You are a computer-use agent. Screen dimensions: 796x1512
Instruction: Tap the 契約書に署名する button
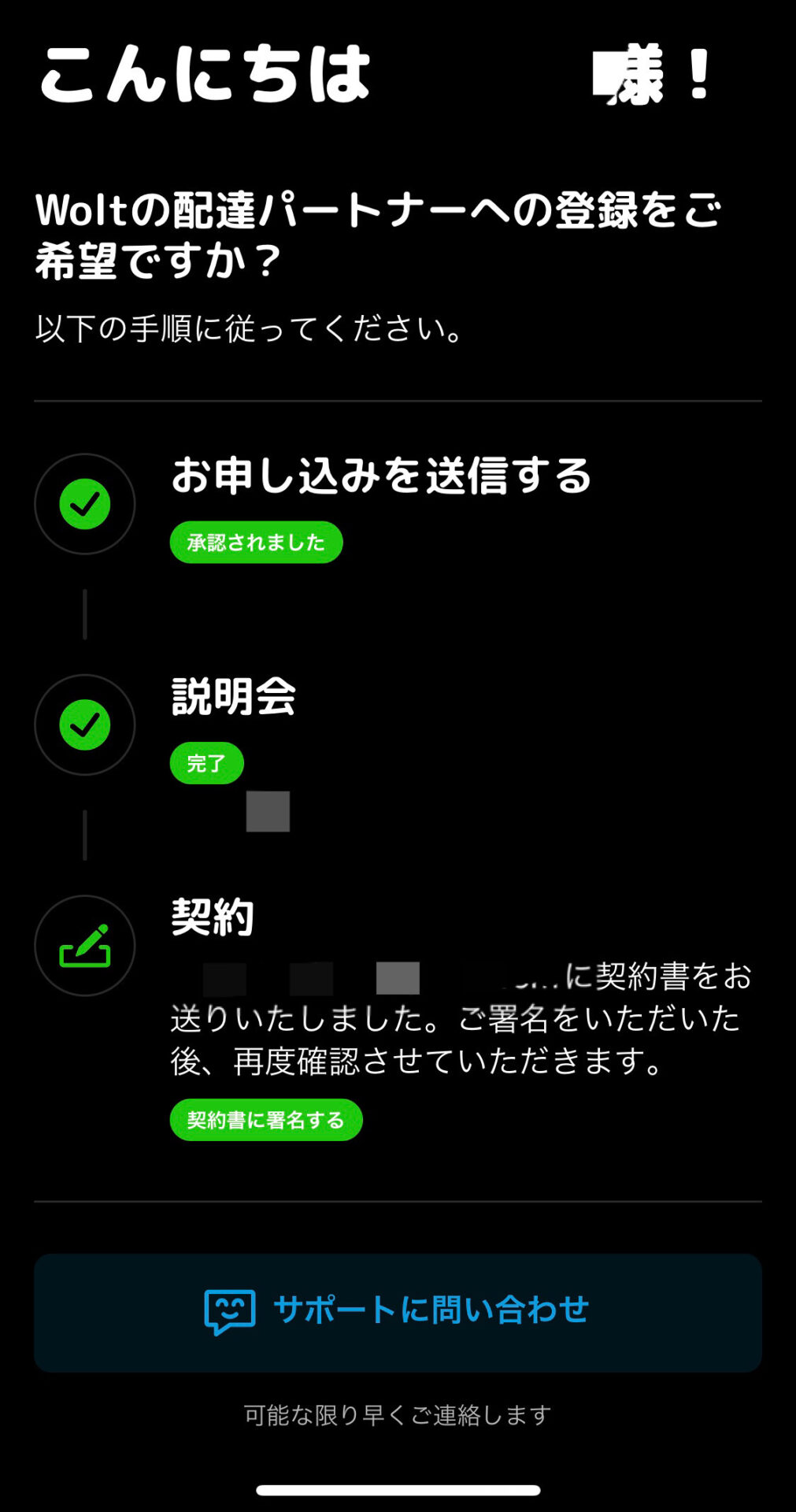265,1119
